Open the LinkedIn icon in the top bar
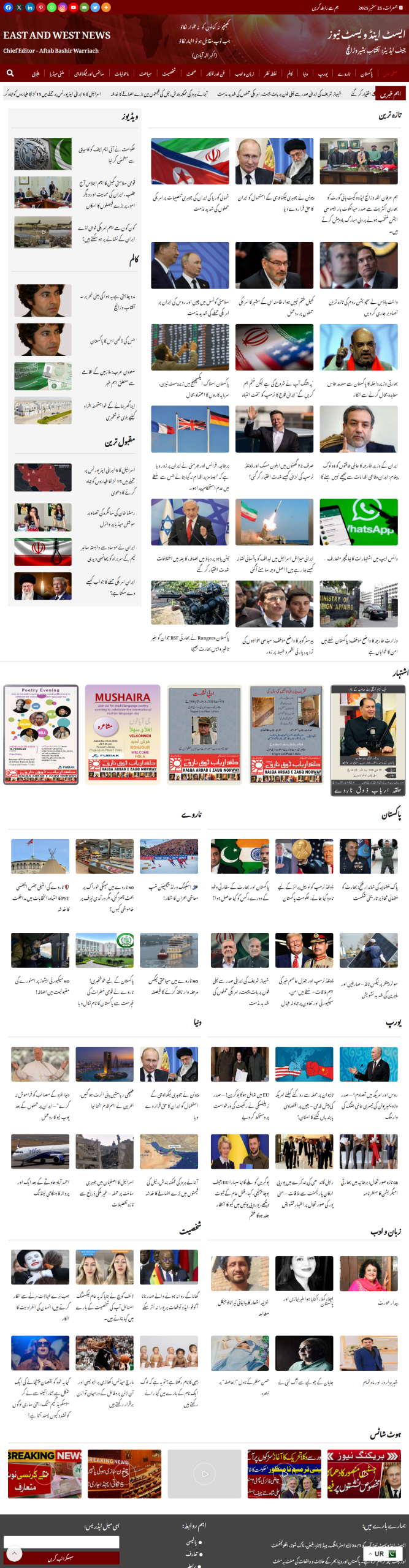409x1568 pixels. click(29, 7)
